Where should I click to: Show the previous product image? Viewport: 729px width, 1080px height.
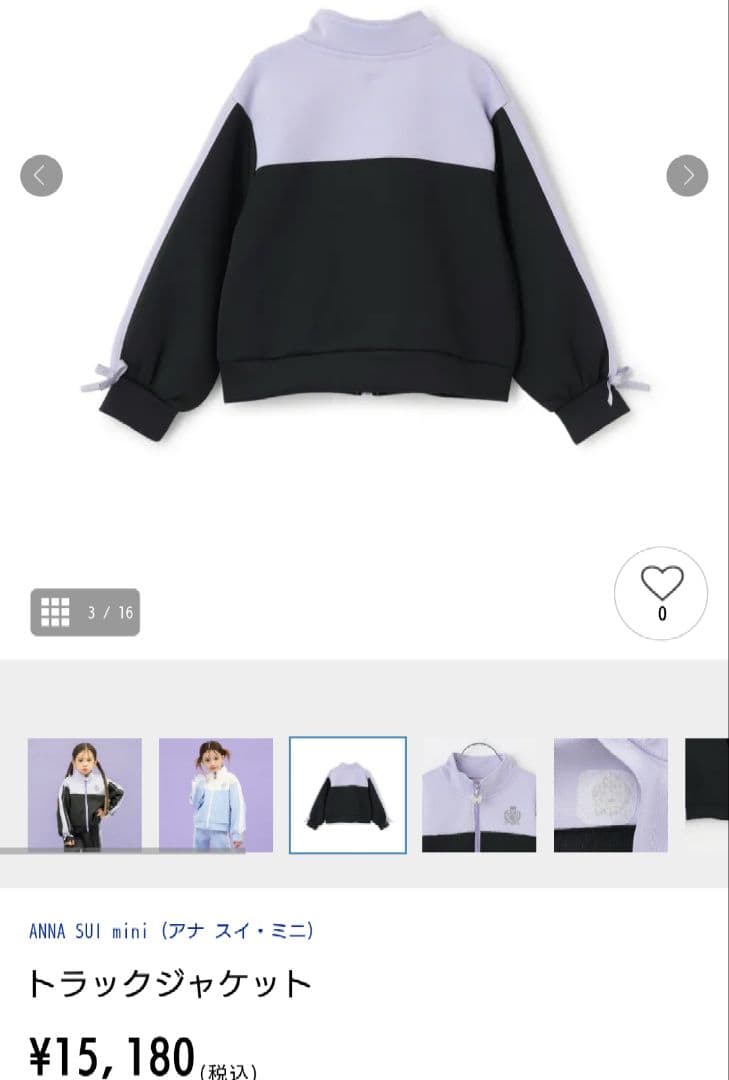(x=41, y=176)
